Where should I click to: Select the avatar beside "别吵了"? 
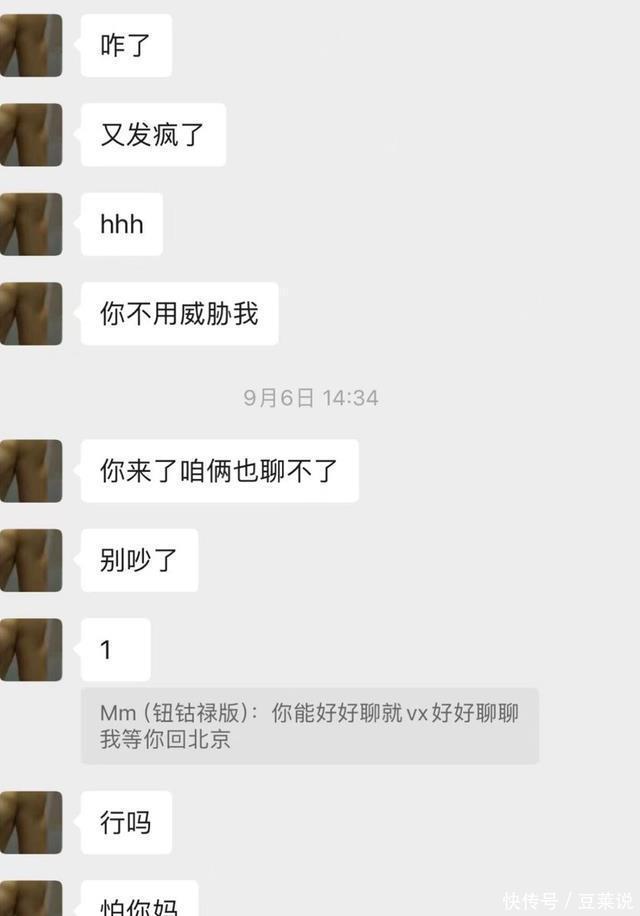point(31,560)
